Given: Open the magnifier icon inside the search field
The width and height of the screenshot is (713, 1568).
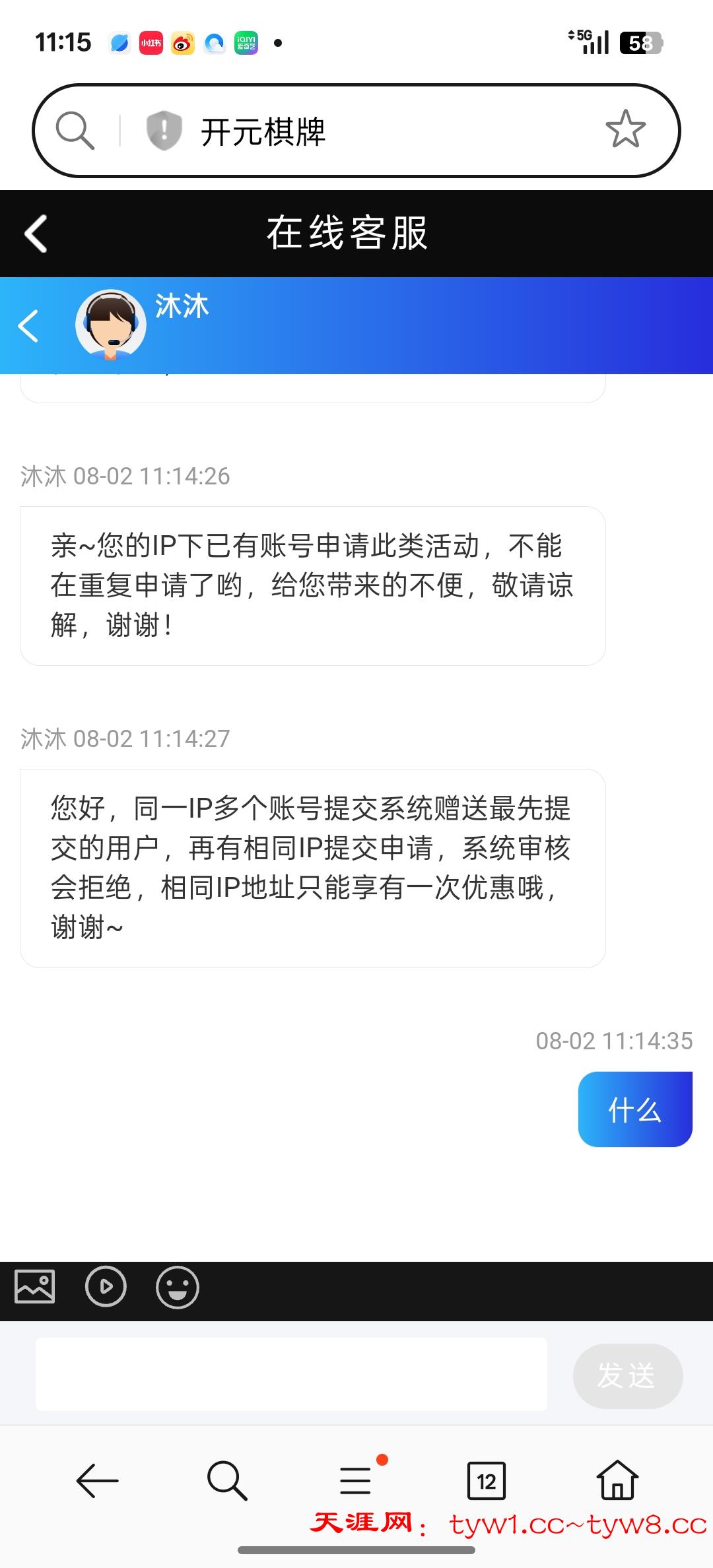Looking at the screenshot, I should pos(75,130).
